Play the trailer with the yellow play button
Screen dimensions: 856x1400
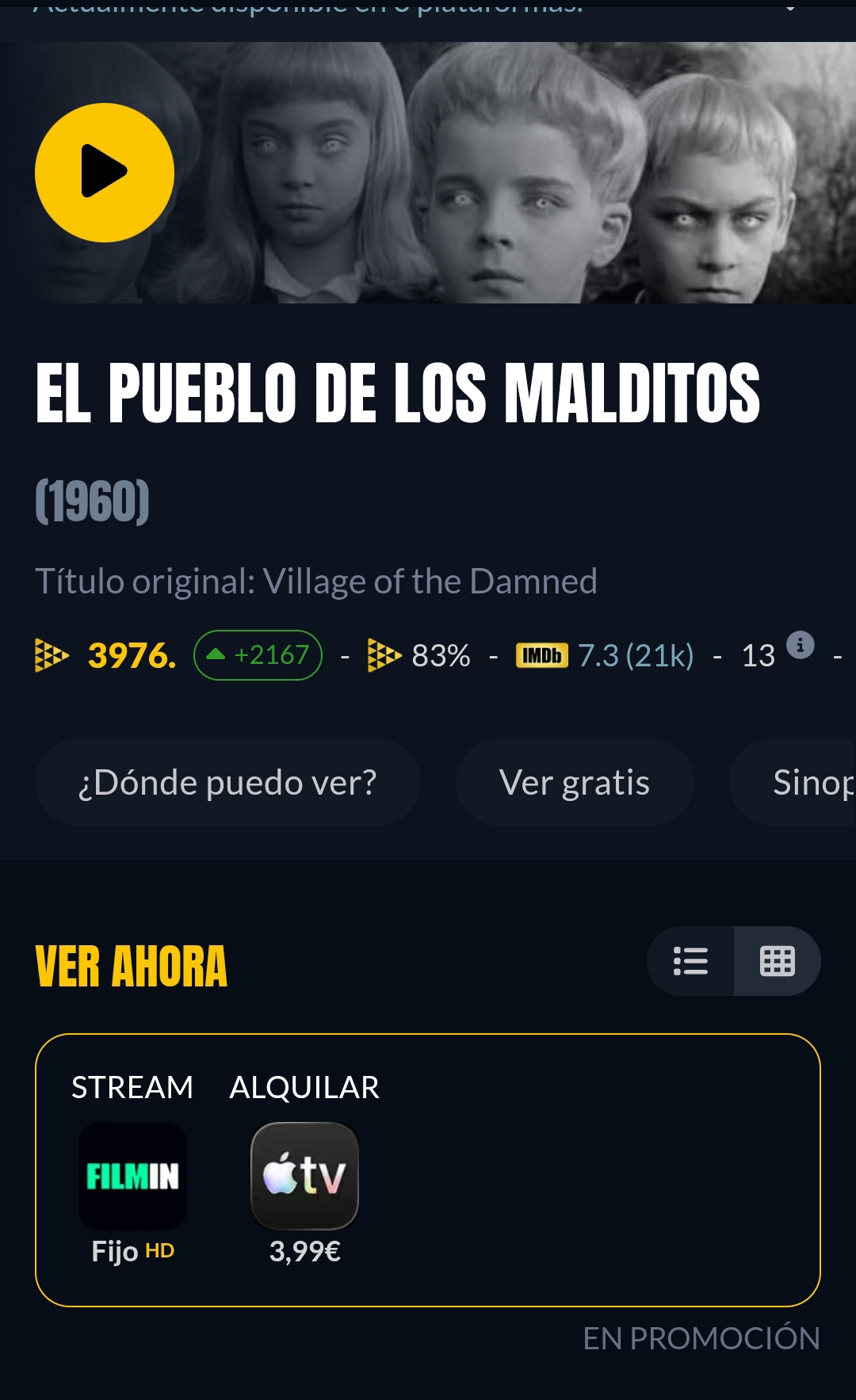tap(105, 173)
